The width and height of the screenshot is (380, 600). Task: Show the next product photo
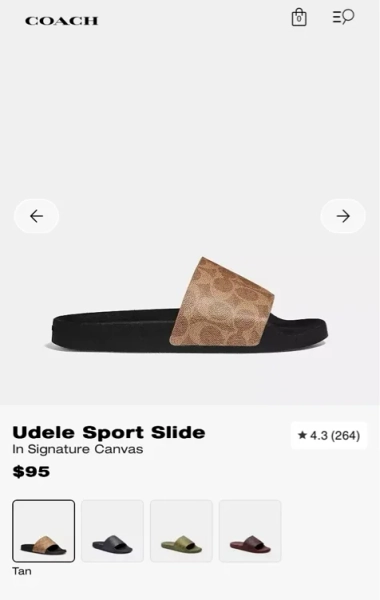click(x=343, y=216)
